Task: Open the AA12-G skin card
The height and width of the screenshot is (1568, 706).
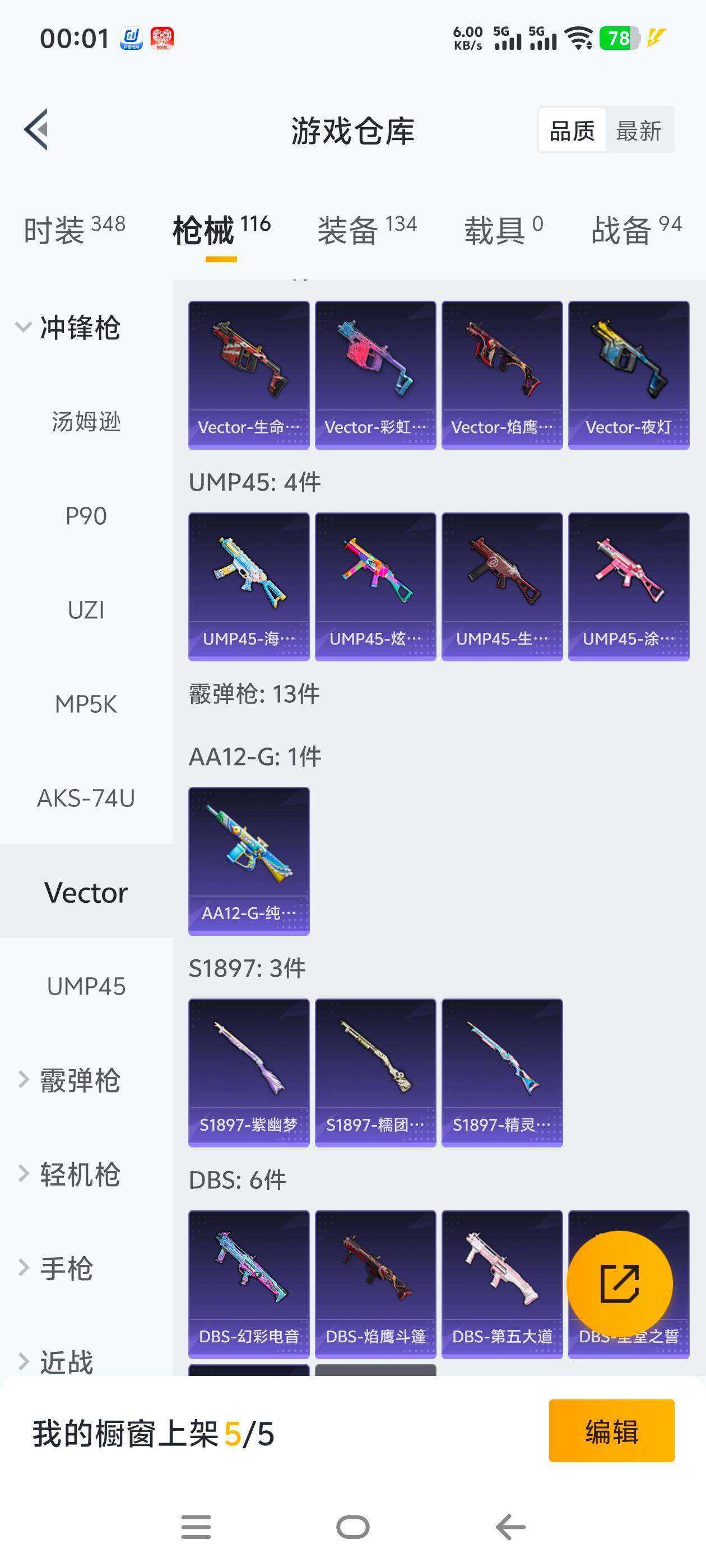Action: [x=249, y=861]
